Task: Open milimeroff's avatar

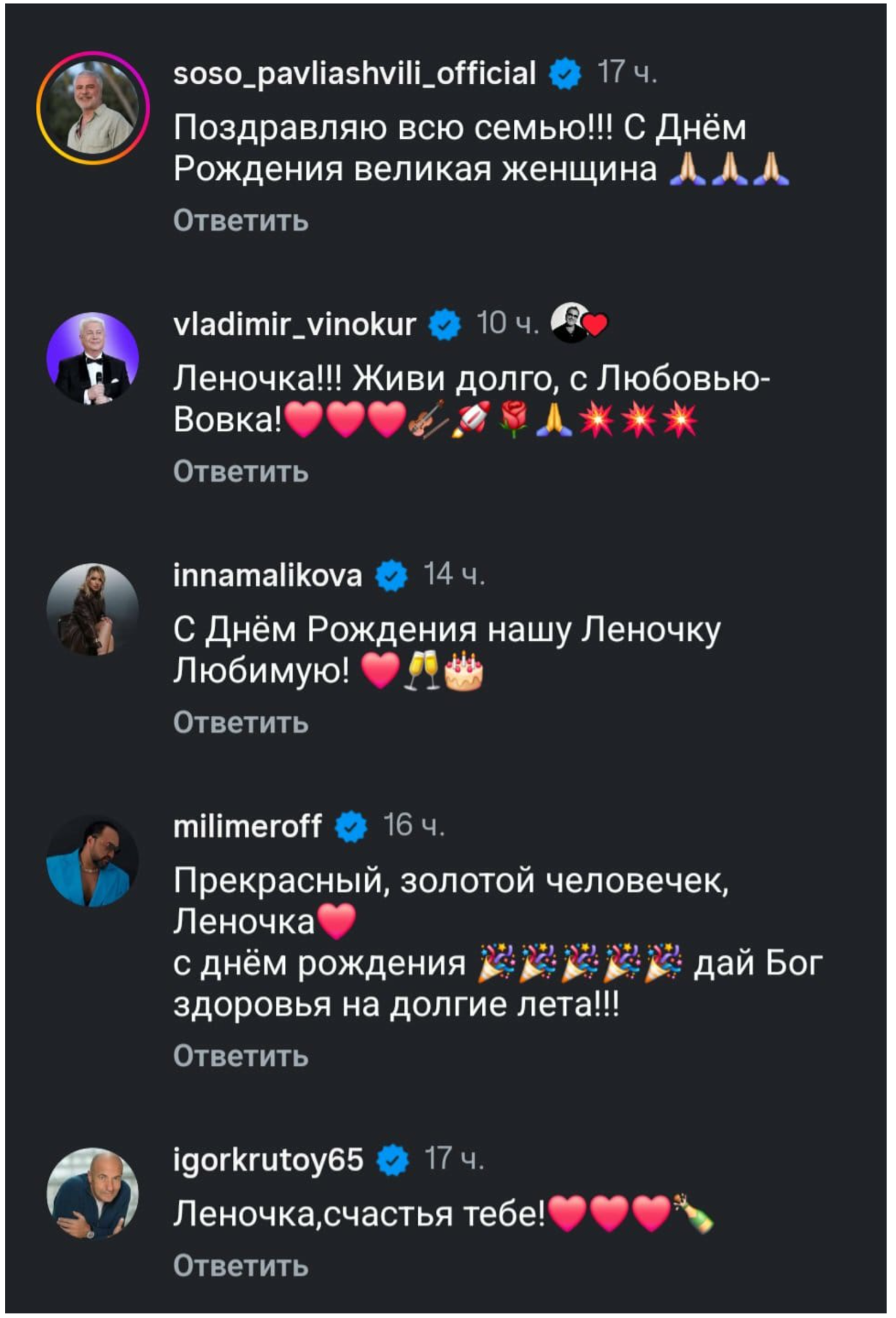Action: pos(93,861)
